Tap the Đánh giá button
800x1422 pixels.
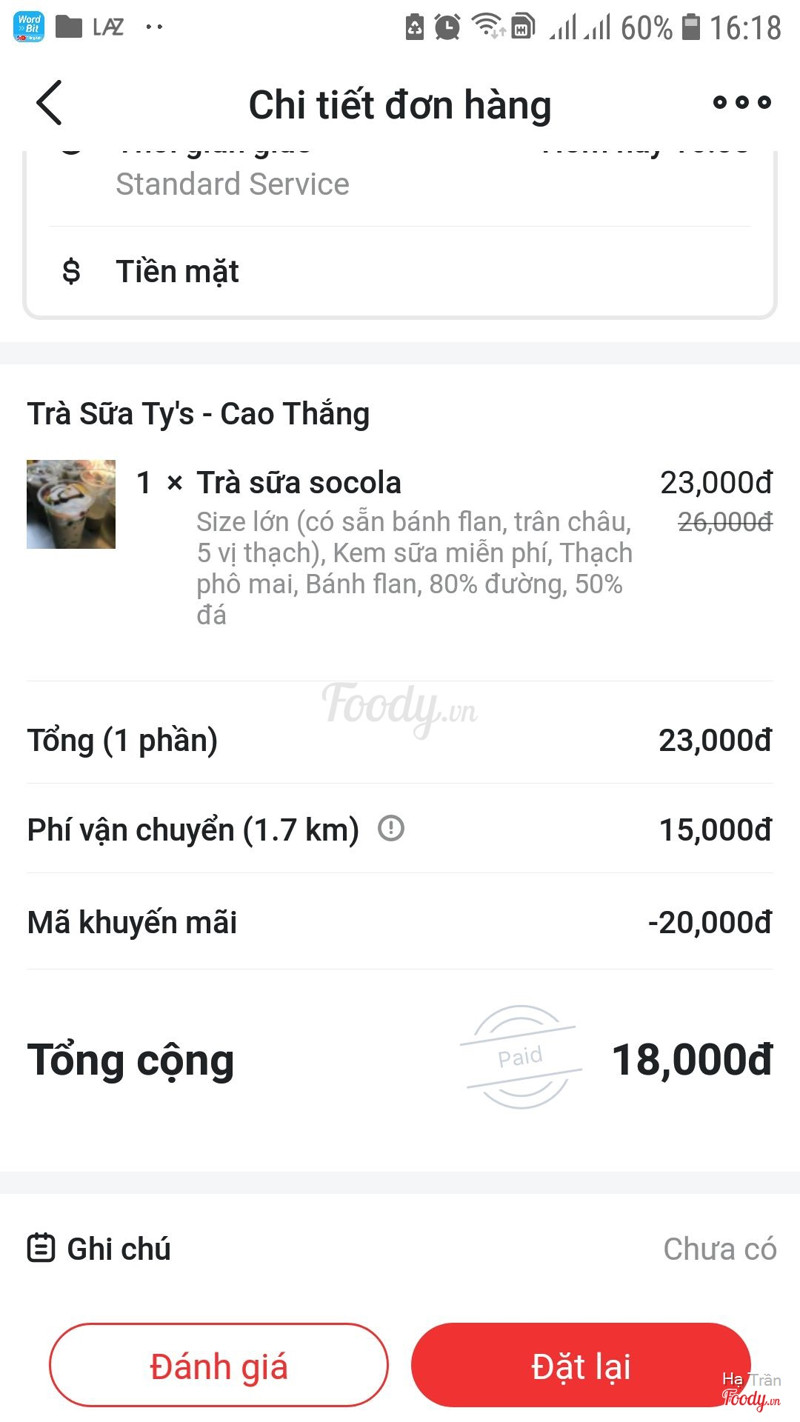click(218, 1365)
